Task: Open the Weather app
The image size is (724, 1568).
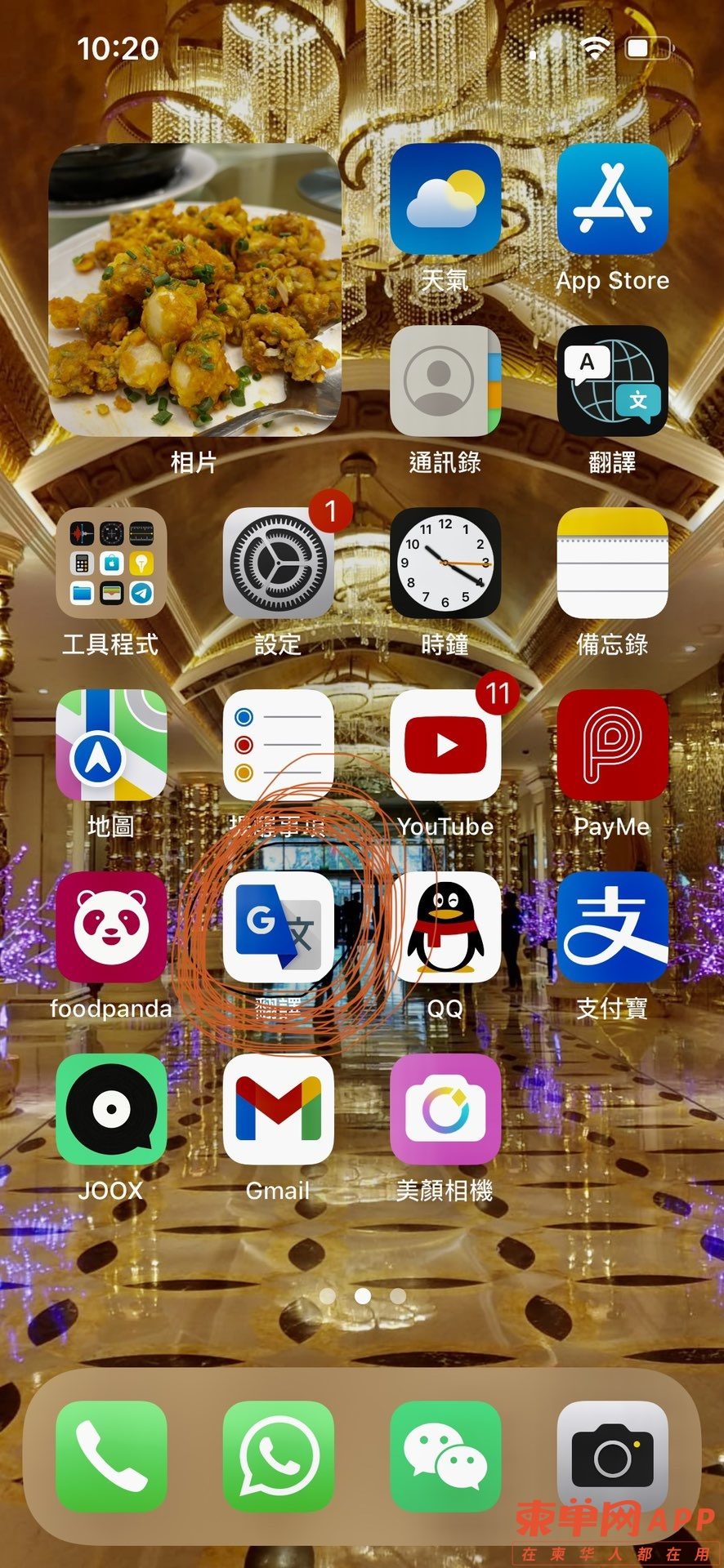Action: (x=445, y=199)
